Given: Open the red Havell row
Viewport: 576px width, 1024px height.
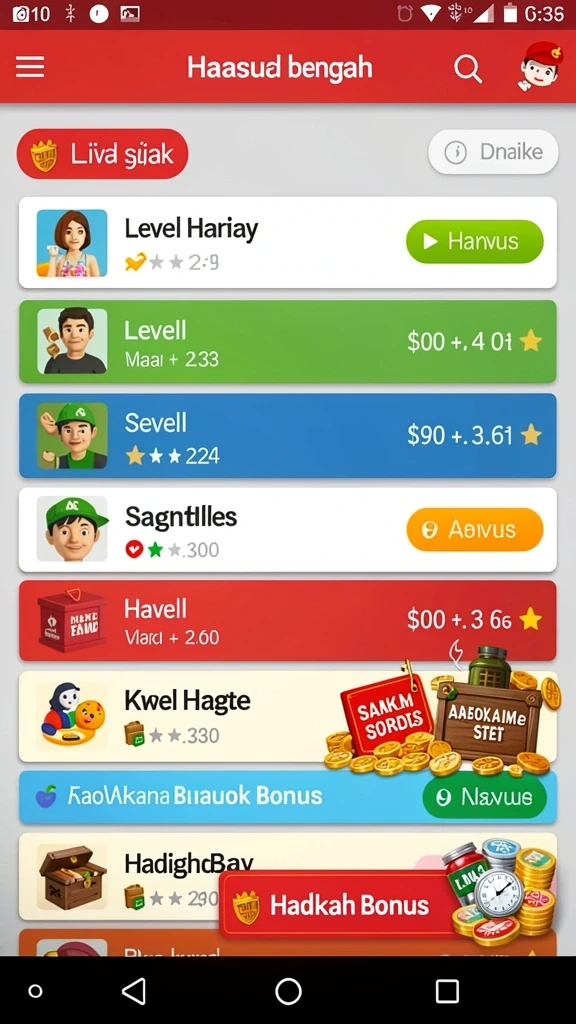Looking at the screenshot, I should tap(288, 620).
